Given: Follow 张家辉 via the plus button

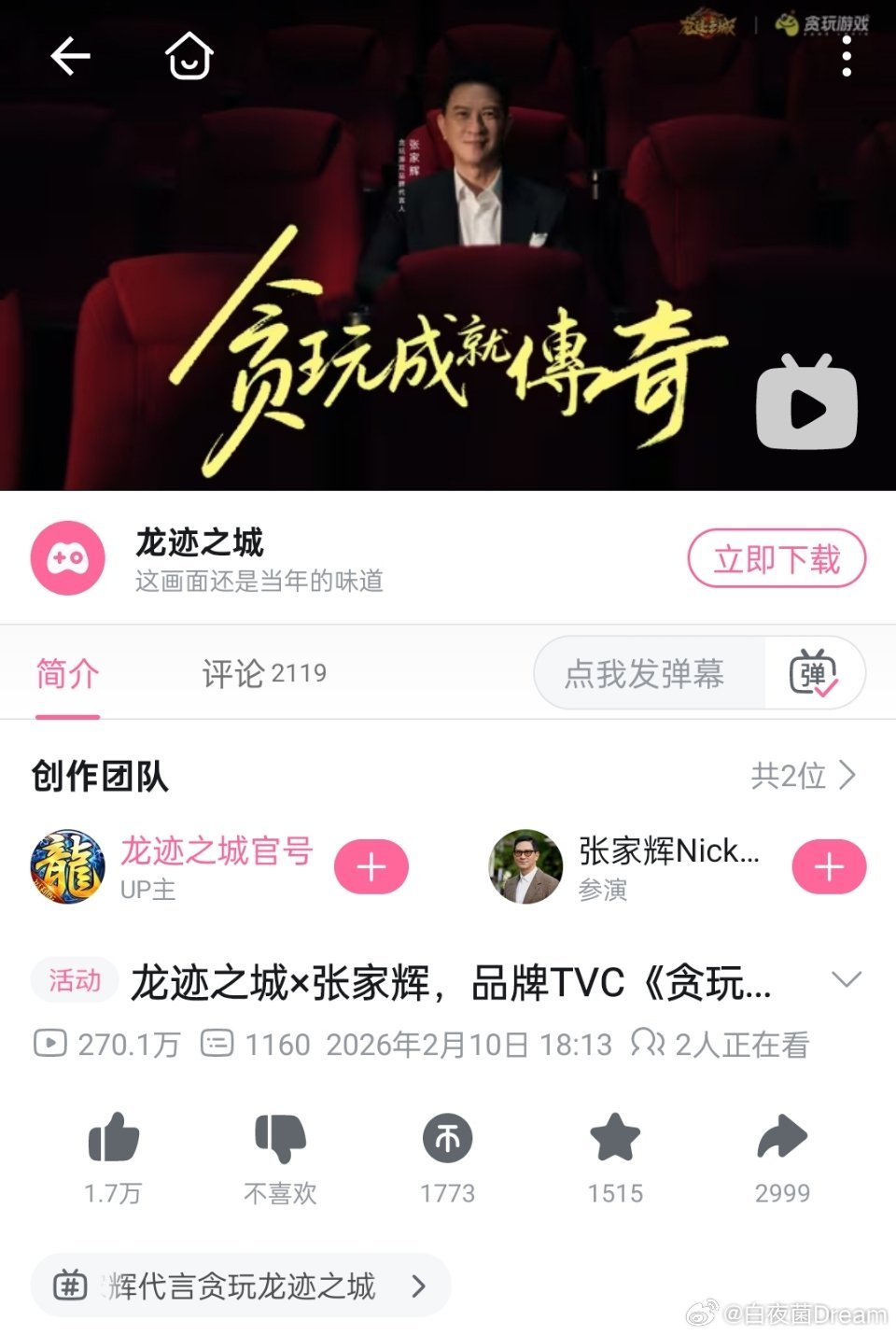Looking at the screenshot, I should pyautogui.click(x=828, y=866).
